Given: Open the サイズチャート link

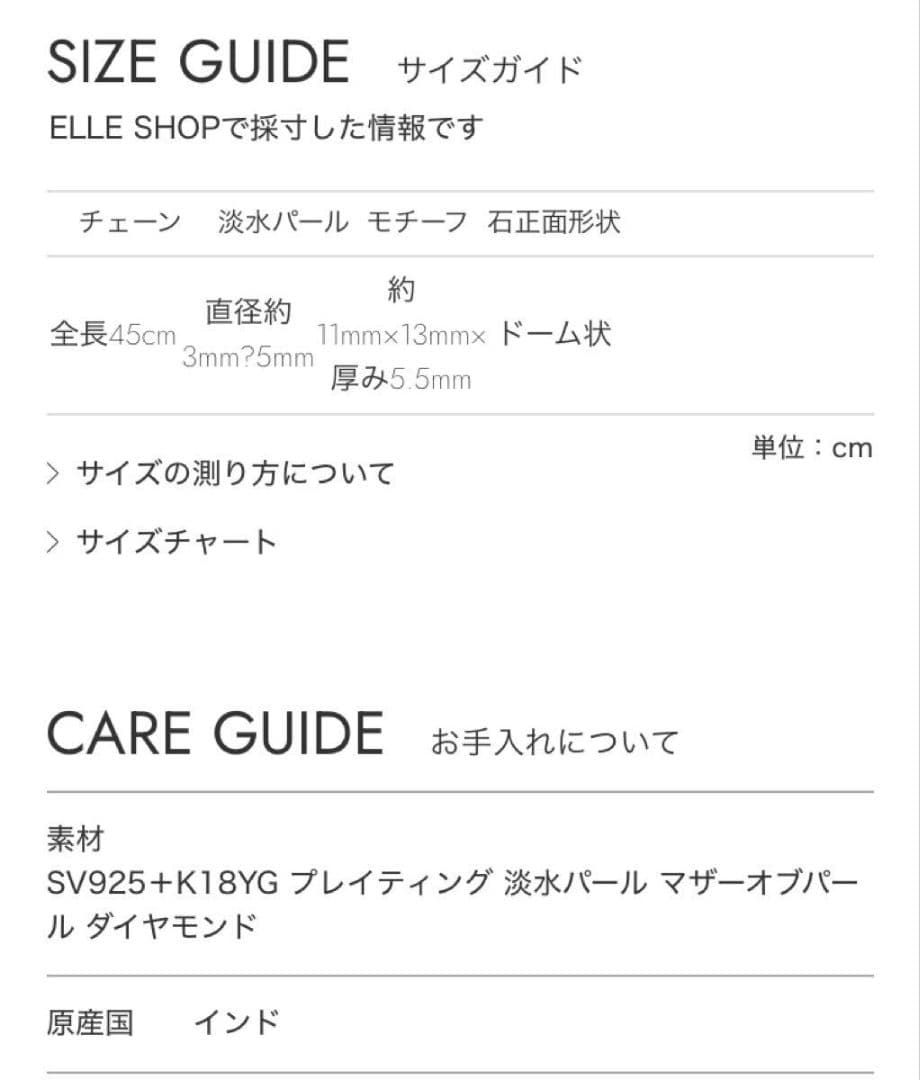Looking at the screenshot, I should point(176,542).
